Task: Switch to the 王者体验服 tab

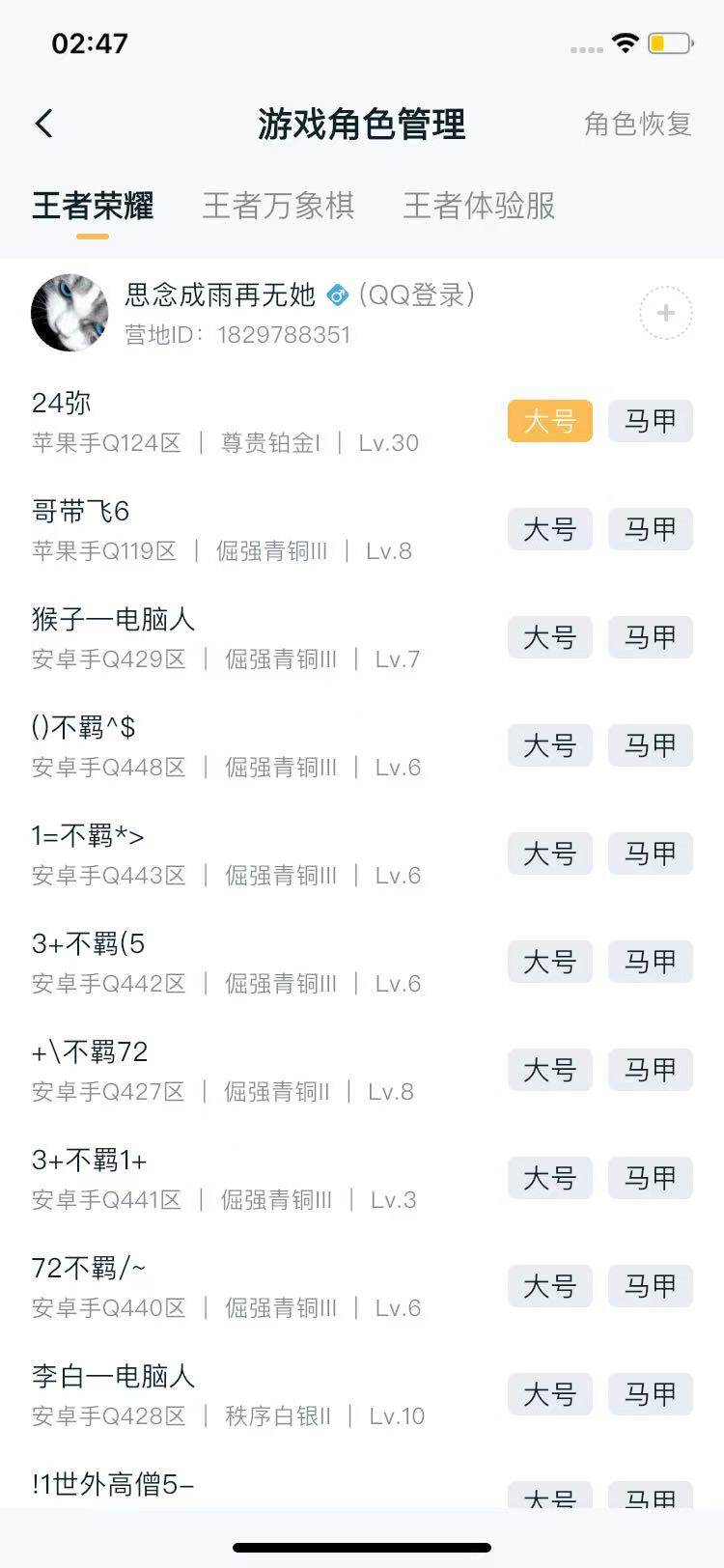Action: (x=480, y=206)
